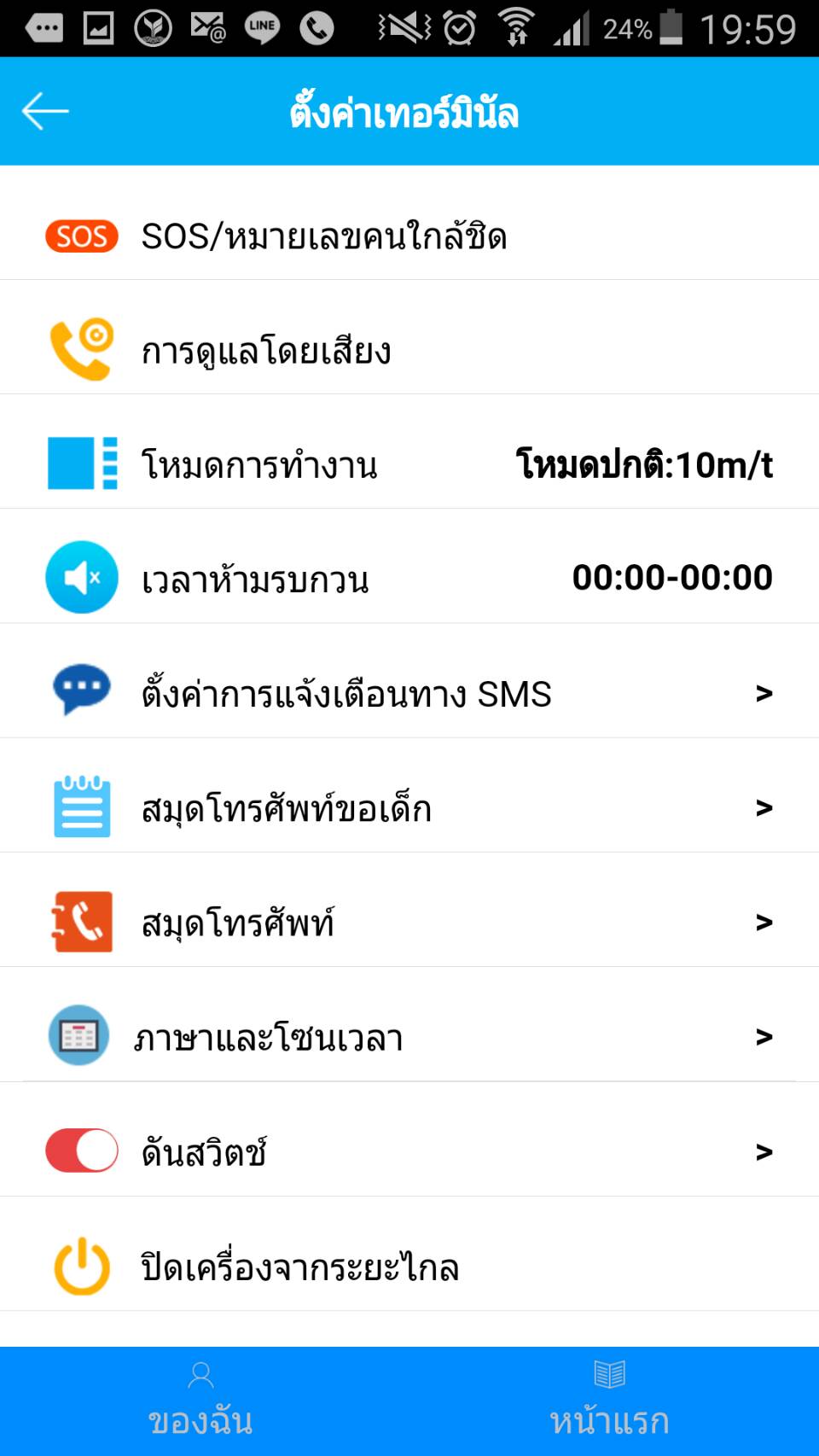Open the ดันสวิตช์ switch settings
Image resolution: width=819 pixels, height=1456 pixels.
pos(409,1152)
